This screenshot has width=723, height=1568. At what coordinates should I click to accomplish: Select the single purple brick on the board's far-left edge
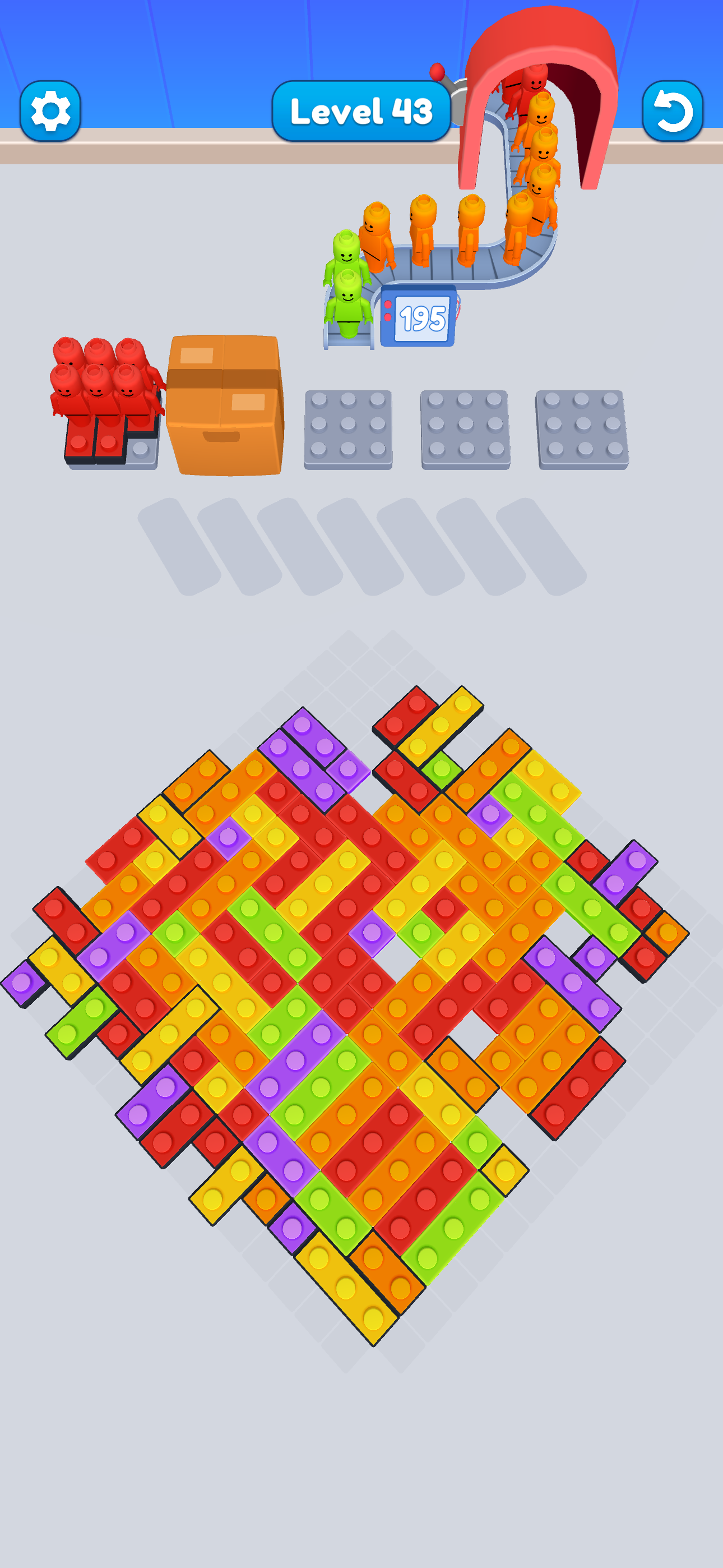[22, 981]
